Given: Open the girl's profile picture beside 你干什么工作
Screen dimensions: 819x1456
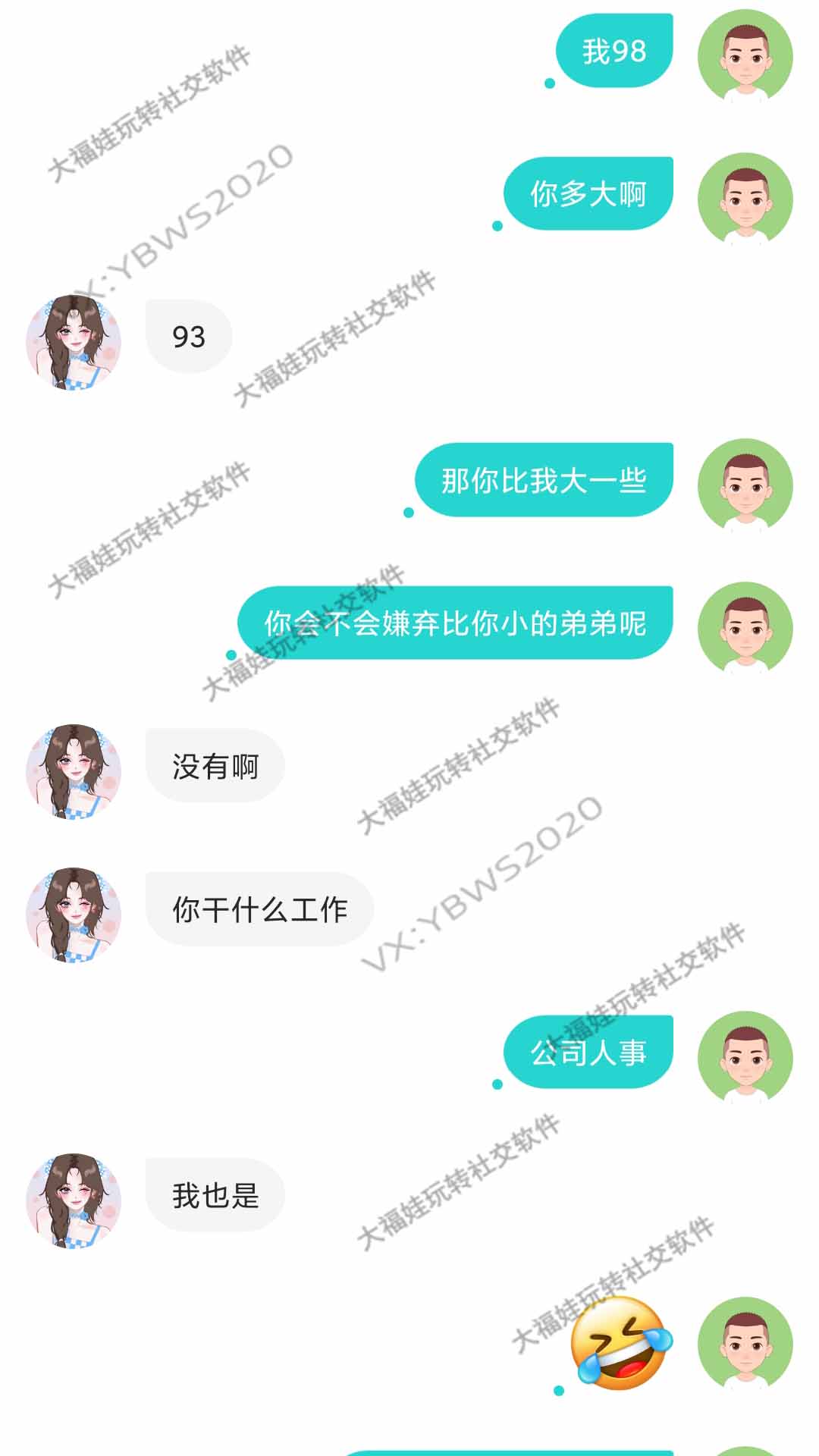Looking at the screenshot, I should 74,915.
